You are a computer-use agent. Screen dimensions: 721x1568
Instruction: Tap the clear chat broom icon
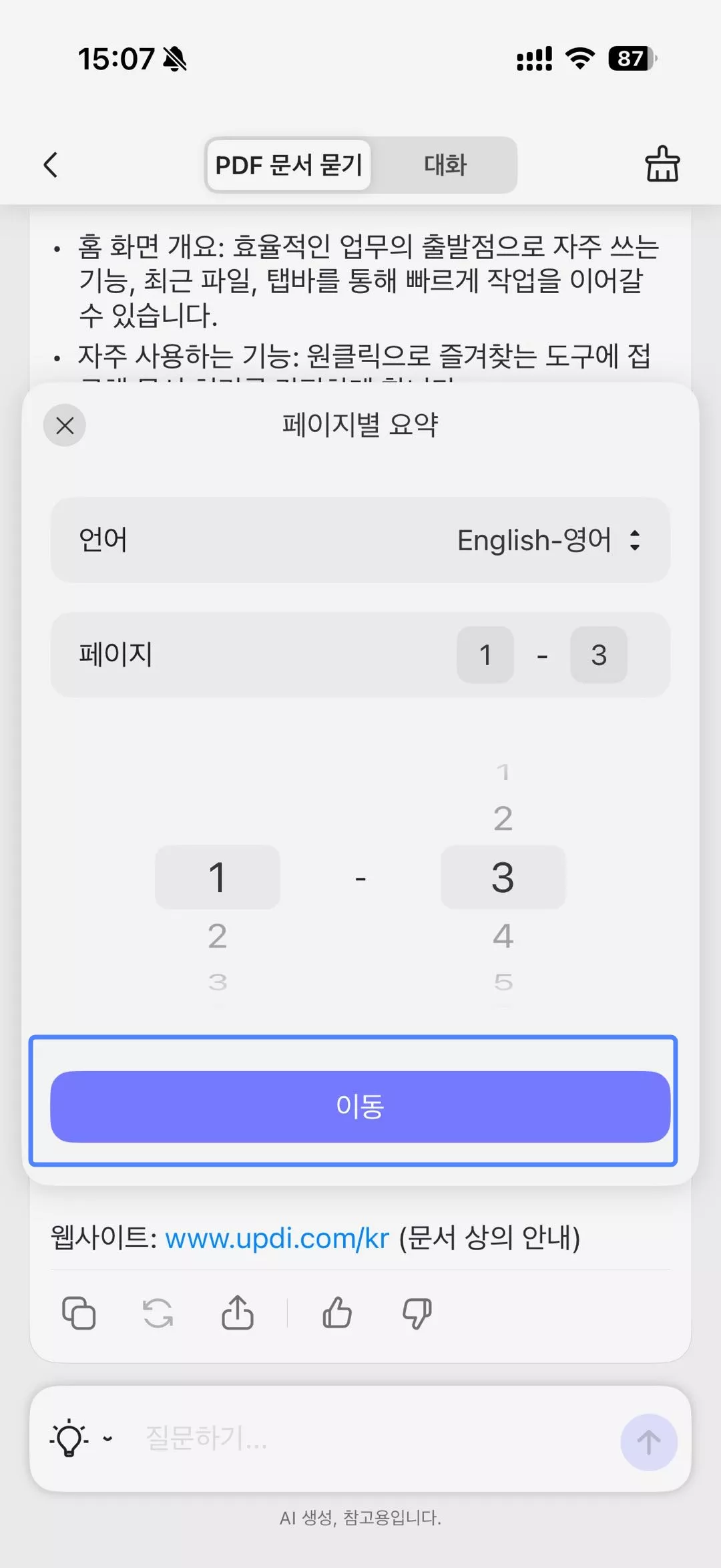point(663,164)
